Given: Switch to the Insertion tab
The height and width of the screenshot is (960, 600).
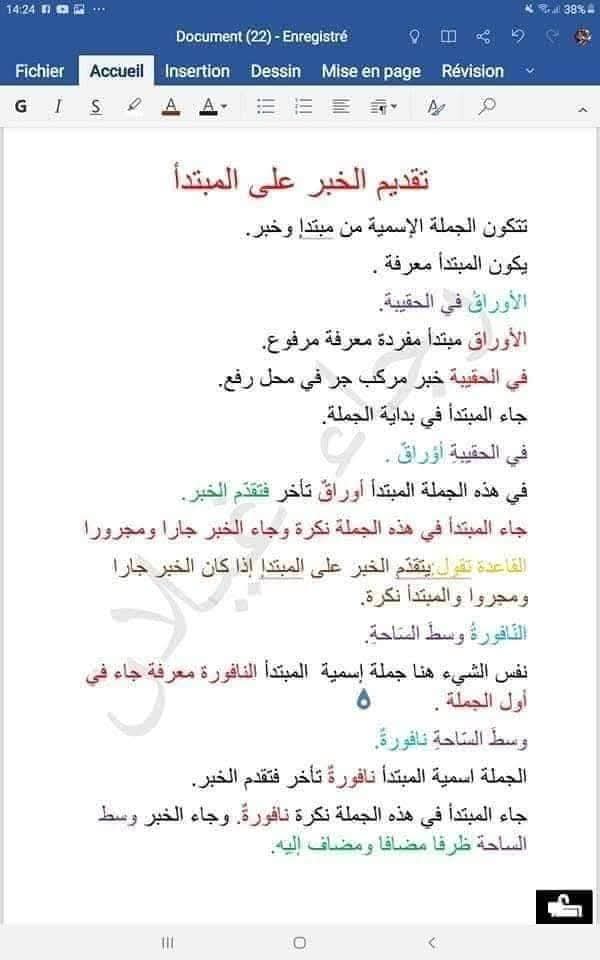Looking at the screenshot, I should pos(197,71).
